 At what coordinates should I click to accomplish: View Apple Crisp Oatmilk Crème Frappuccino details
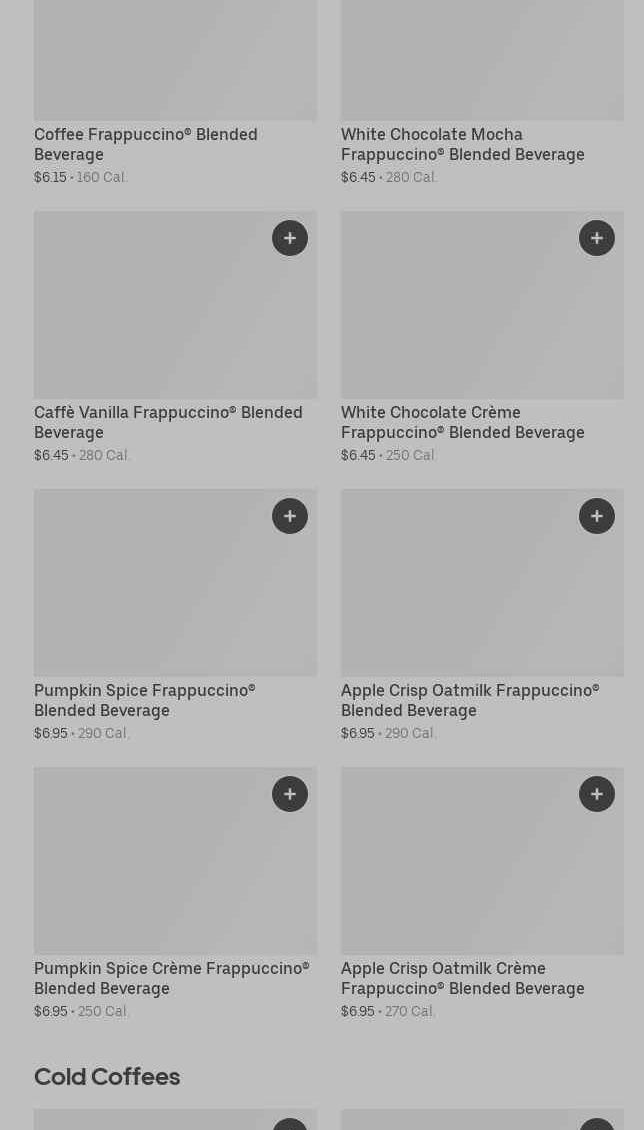(x=482, y=894)
